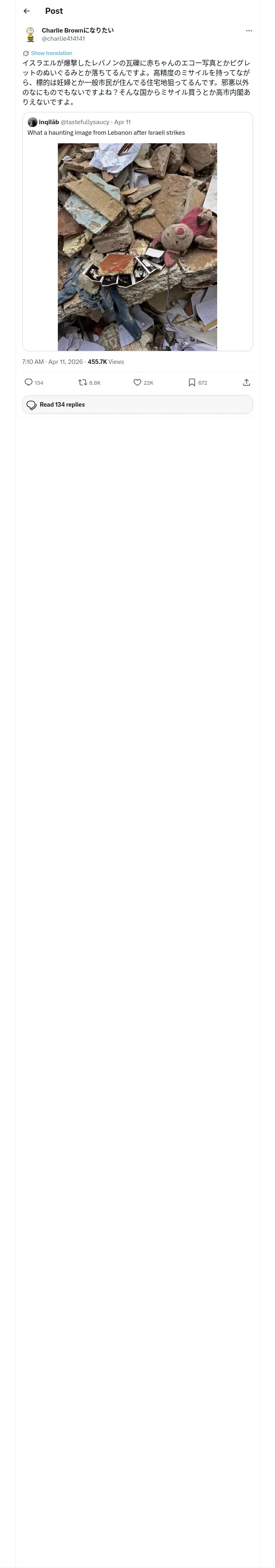Viewport: 275px width, 1568px height.
Task: Repost this post with 8.8K reposts
Action: tap(82, 382)
